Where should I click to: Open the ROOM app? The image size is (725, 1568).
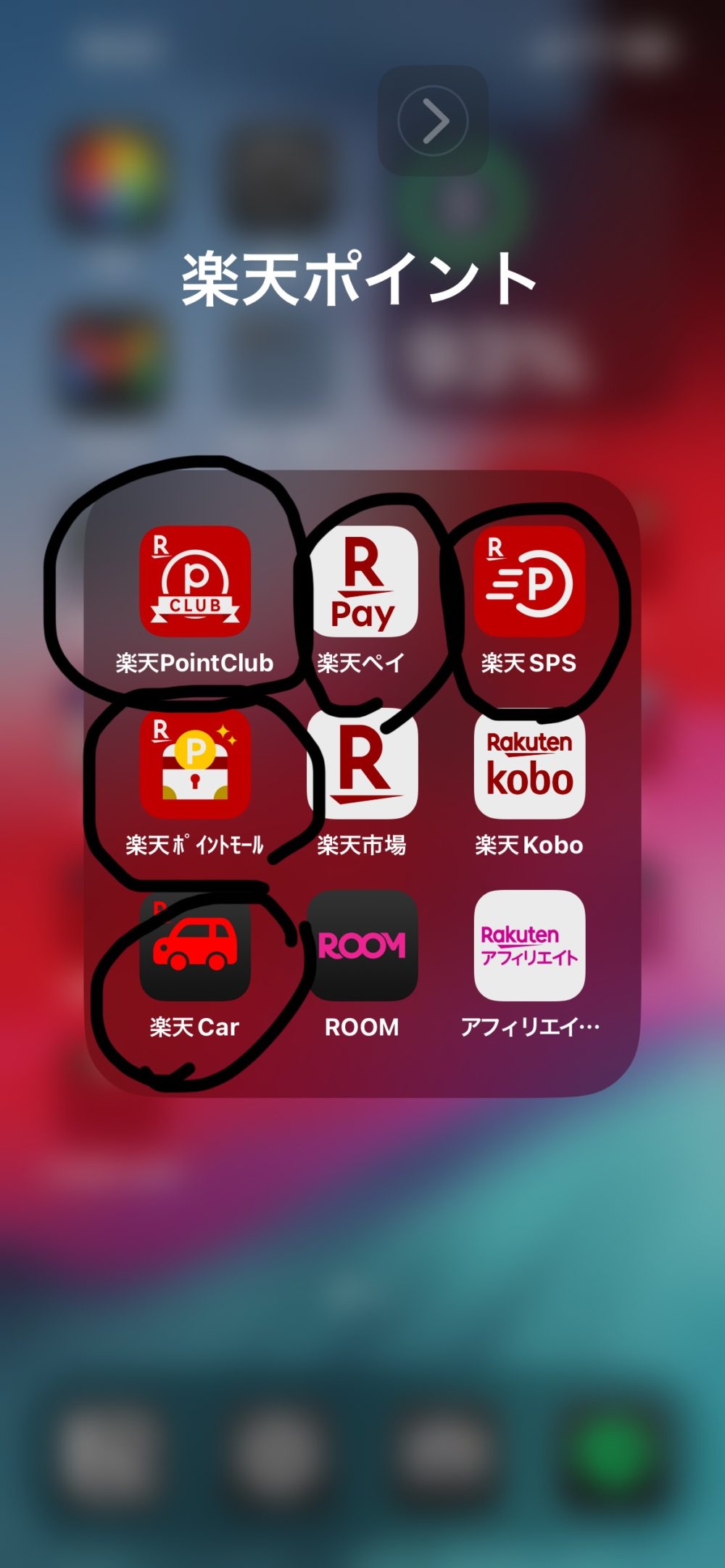tap(362, 946)
